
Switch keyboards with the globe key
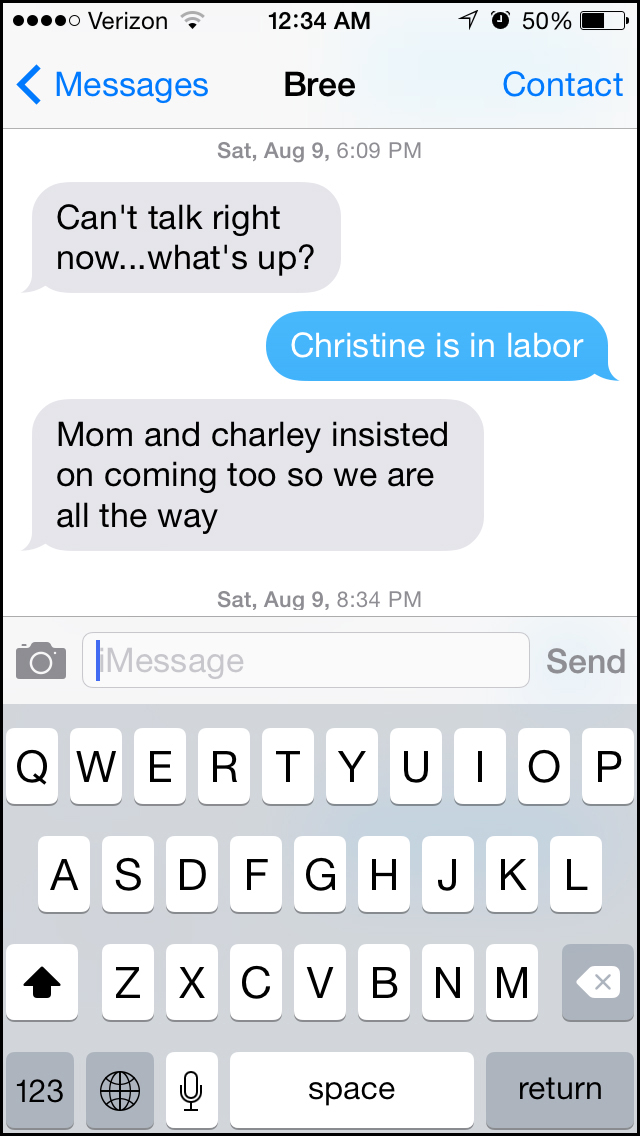(120, 1089)
